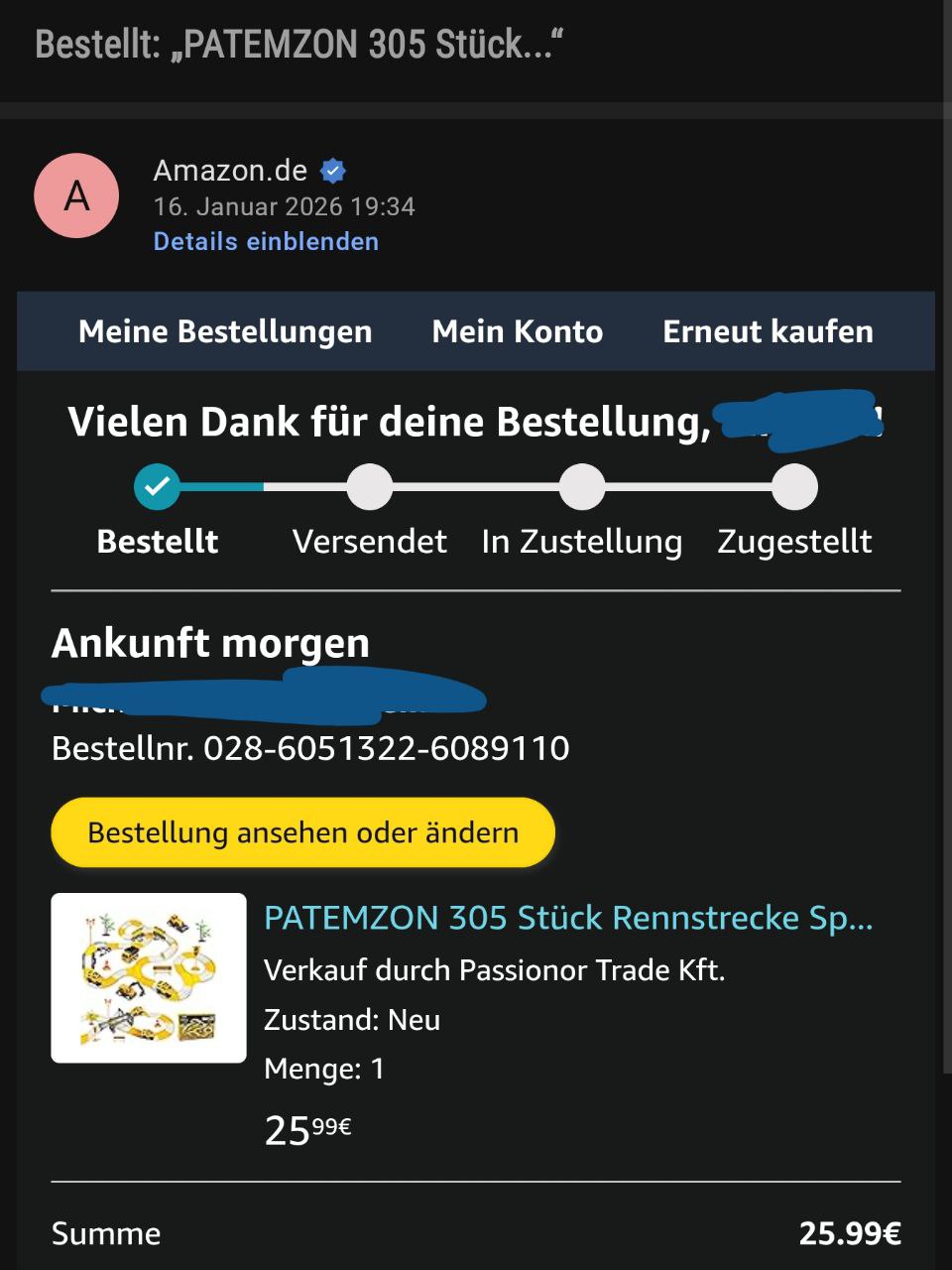This screenshot has width=952, height=1270.
Task: Tap Details einblenden under the sender name
Action: [266, 241]
